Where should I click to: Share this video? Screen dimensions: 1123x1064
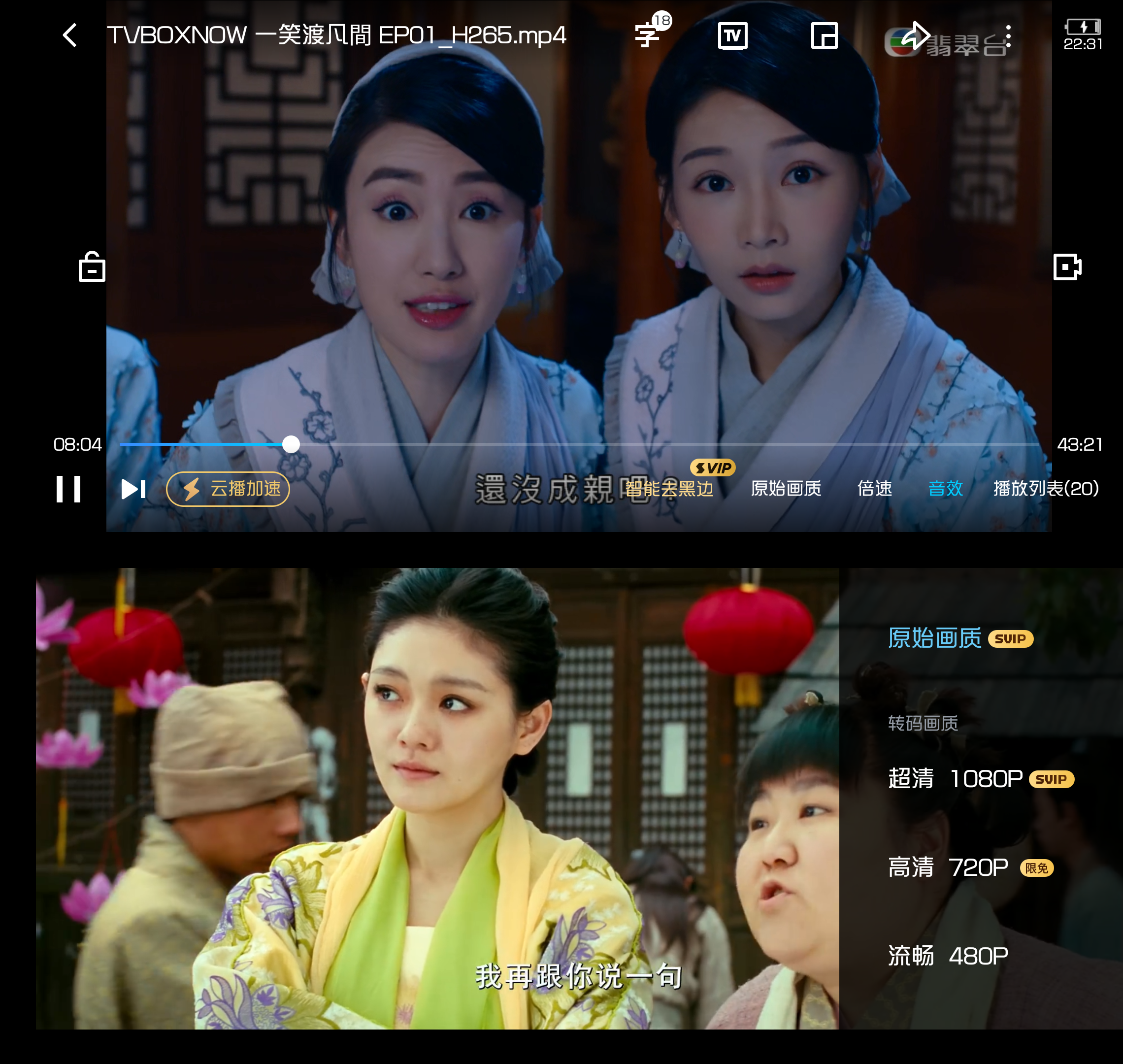point(915,36)
